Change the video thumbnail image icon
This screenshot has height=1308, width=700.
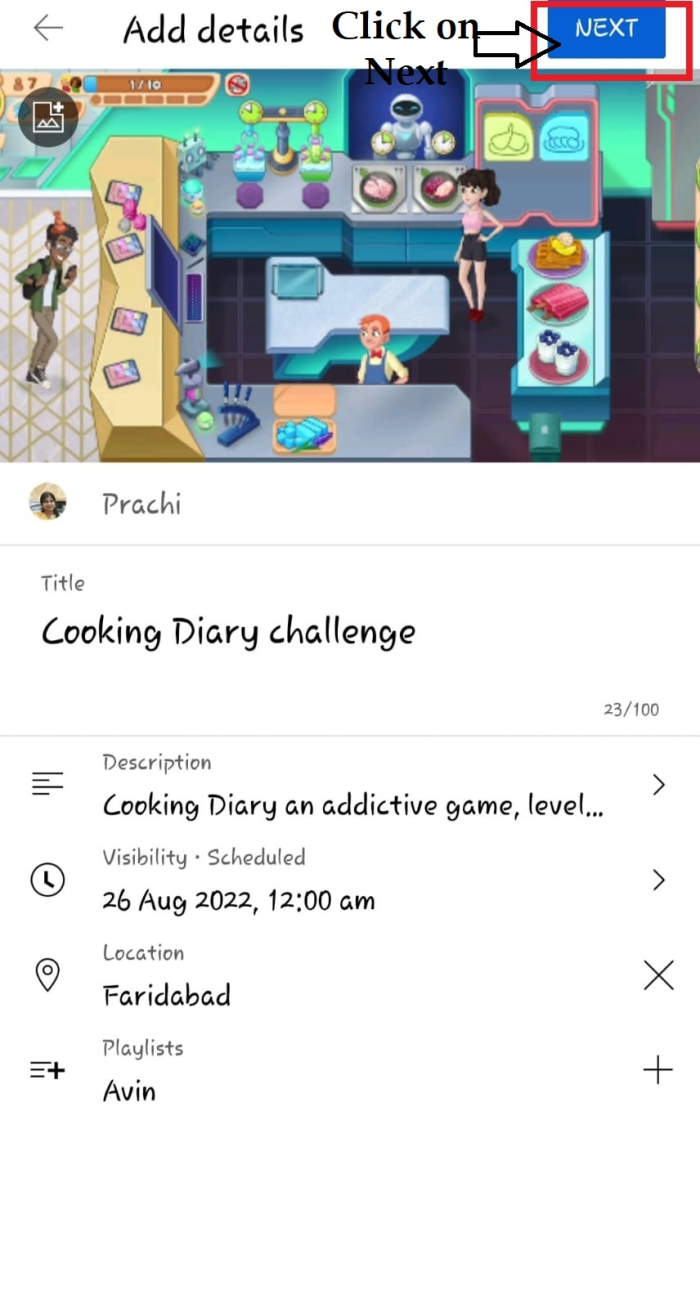pyautogui.click(x=48, y=118)
